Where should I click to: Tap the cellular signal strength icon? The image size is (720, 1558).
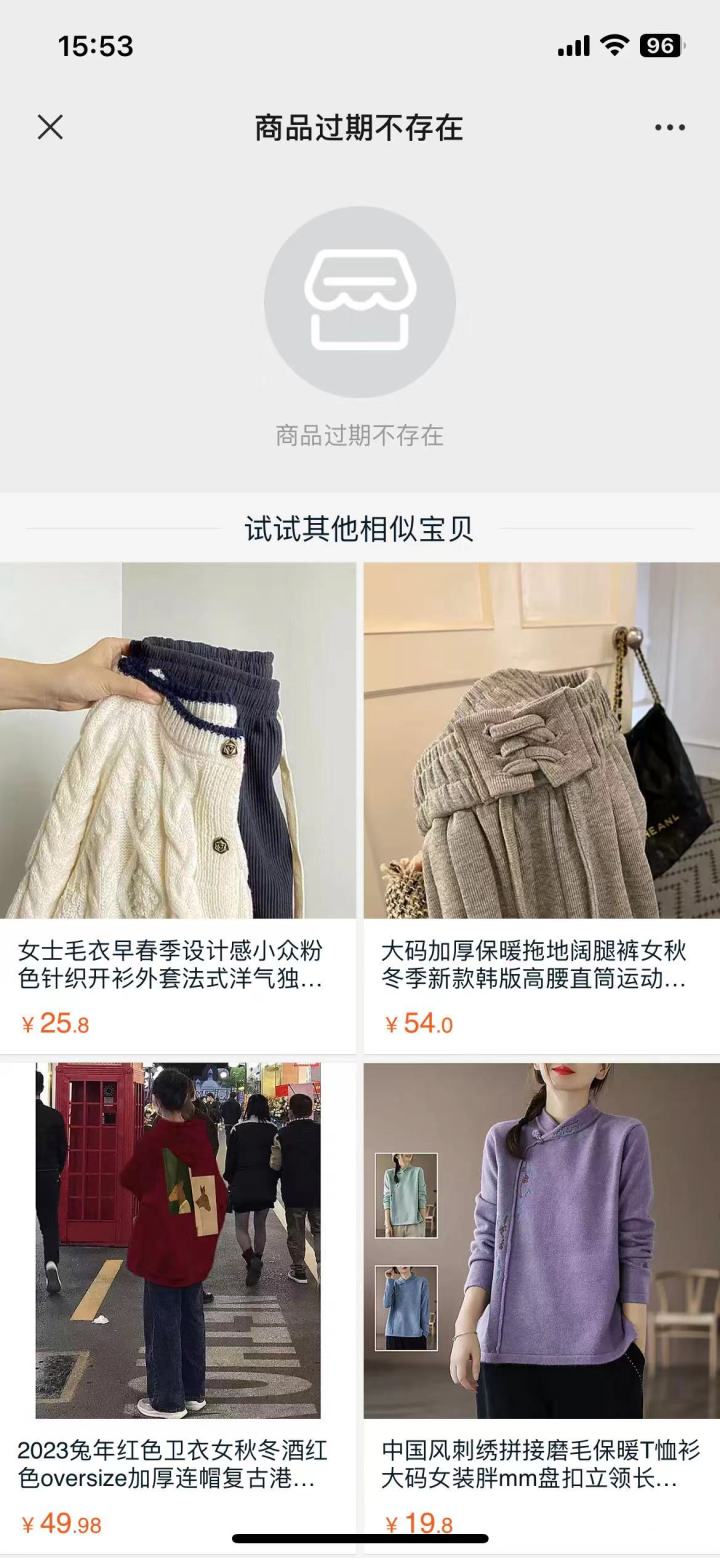click(572, 46)
